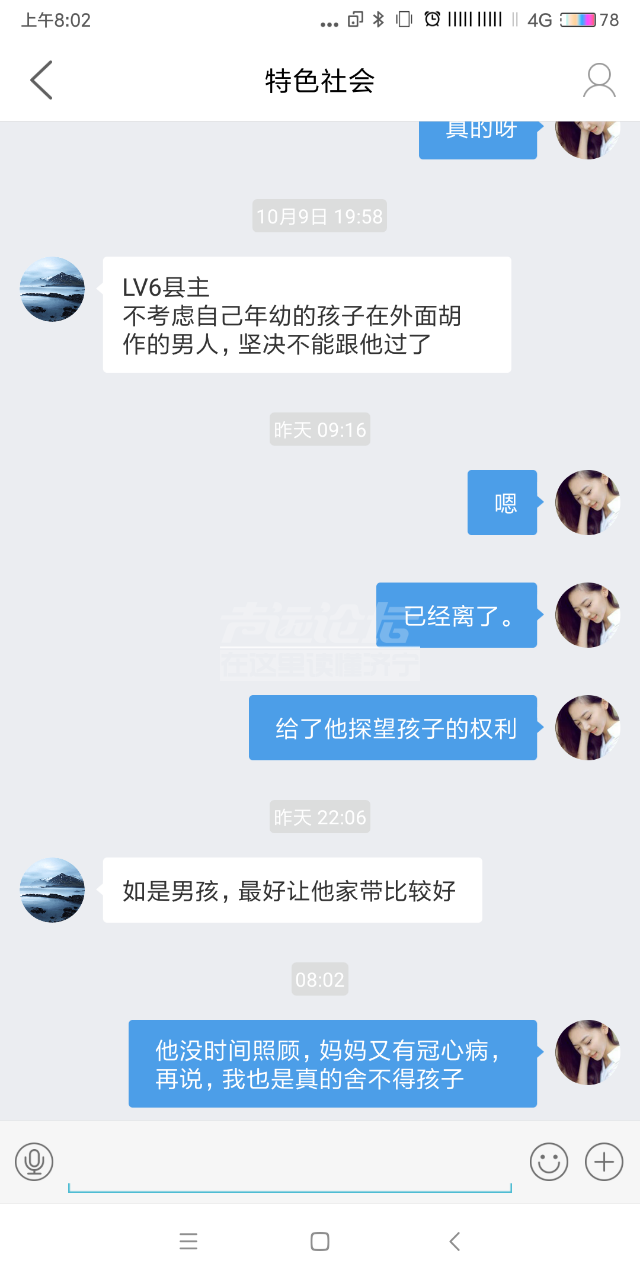Open avatar beside the LV6县主 message
Image resolution: width=640 pixels, height=1280 pixels.
tap(52, 289)
